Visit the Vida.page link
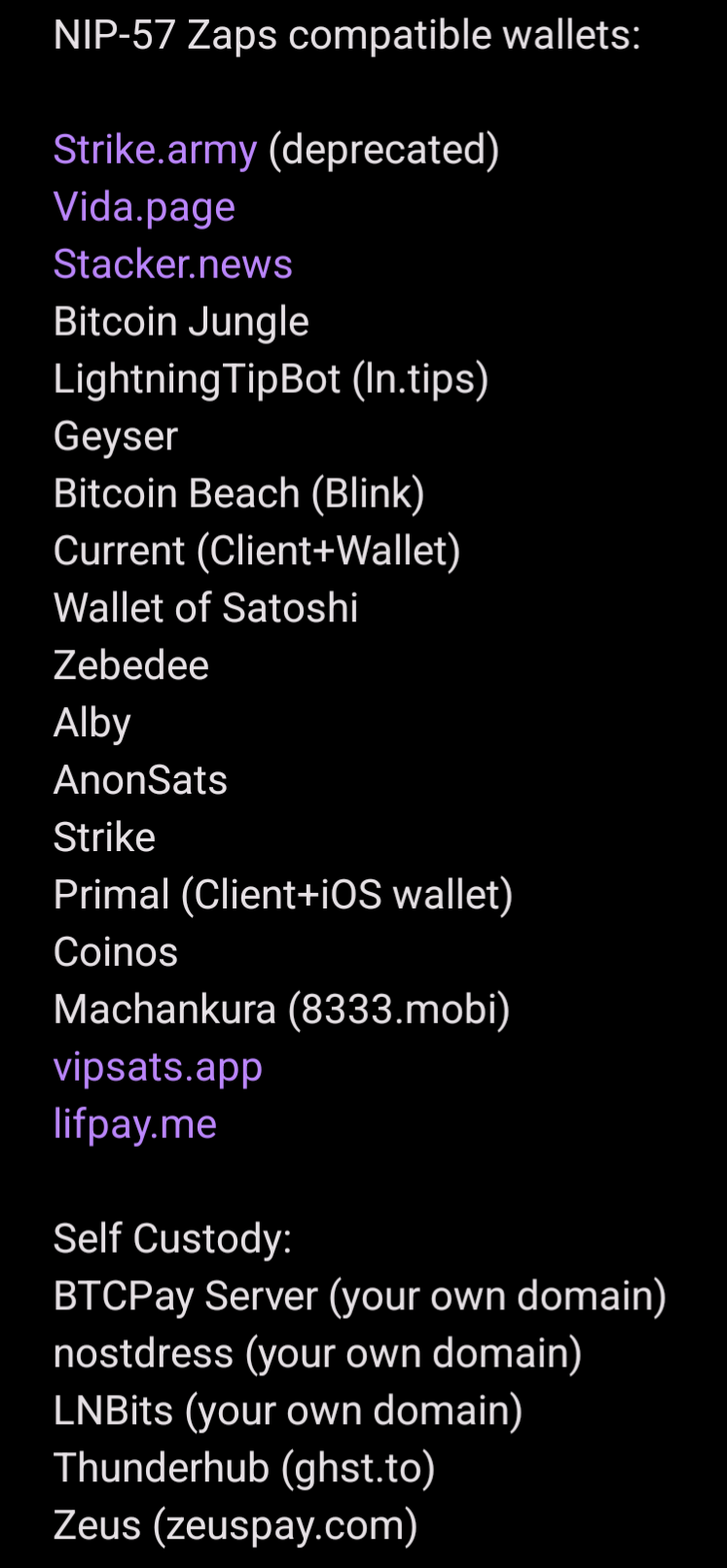Viewport: 727px width, 1568px height. click(144, 208)
